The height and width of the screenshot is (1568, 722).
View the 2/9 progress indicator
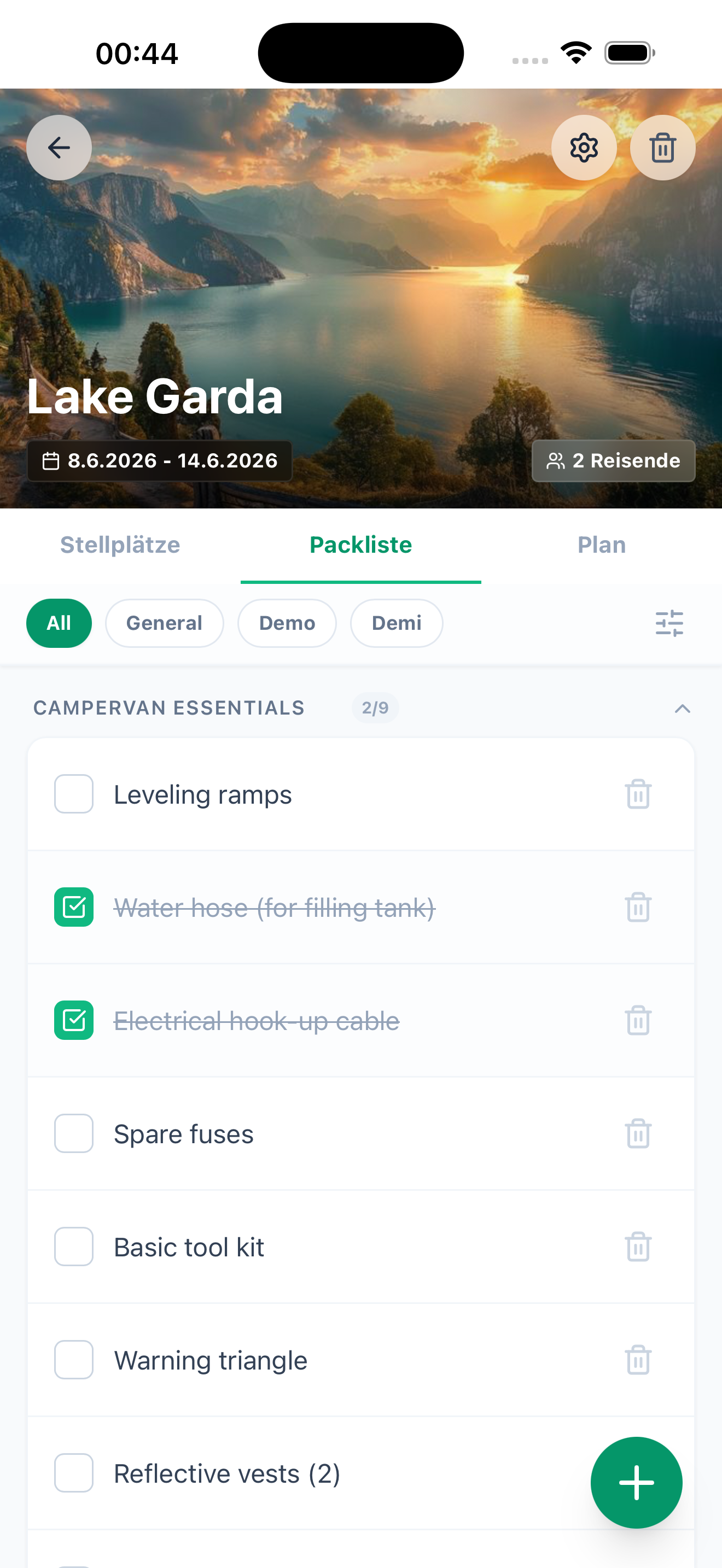(375, 708)
